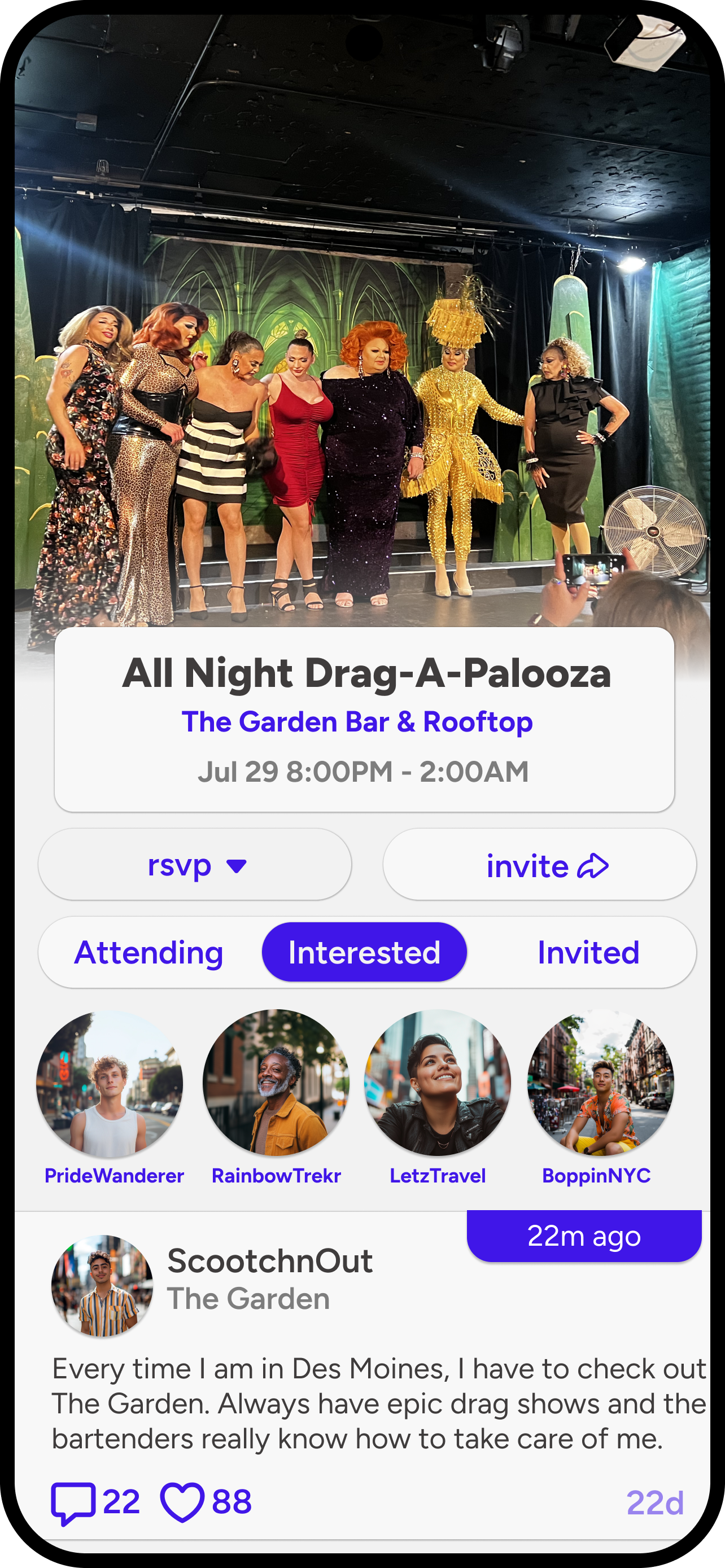
Task: Open comments on ScootchnOut's post
Action: pyautogui.click(x=73, y=1504)
